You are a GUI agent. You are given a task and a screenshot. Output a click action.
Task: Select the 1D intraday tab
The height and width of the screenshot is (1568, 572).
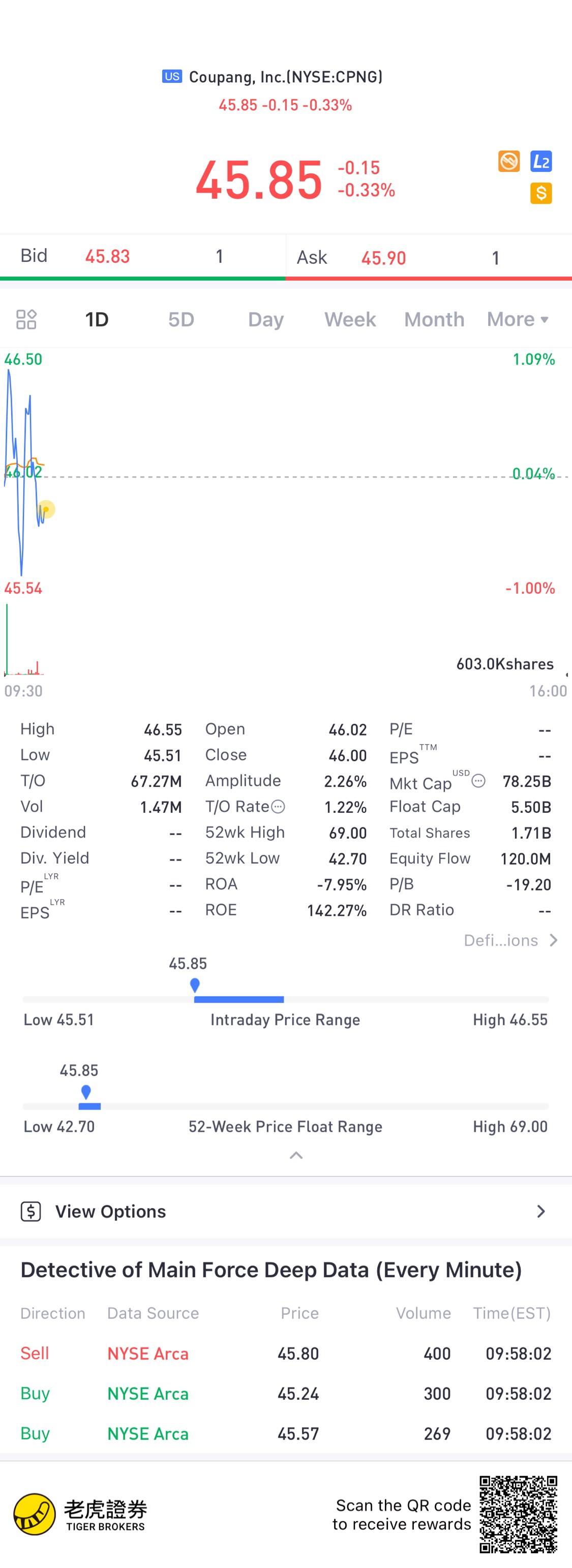pos(96,320)
